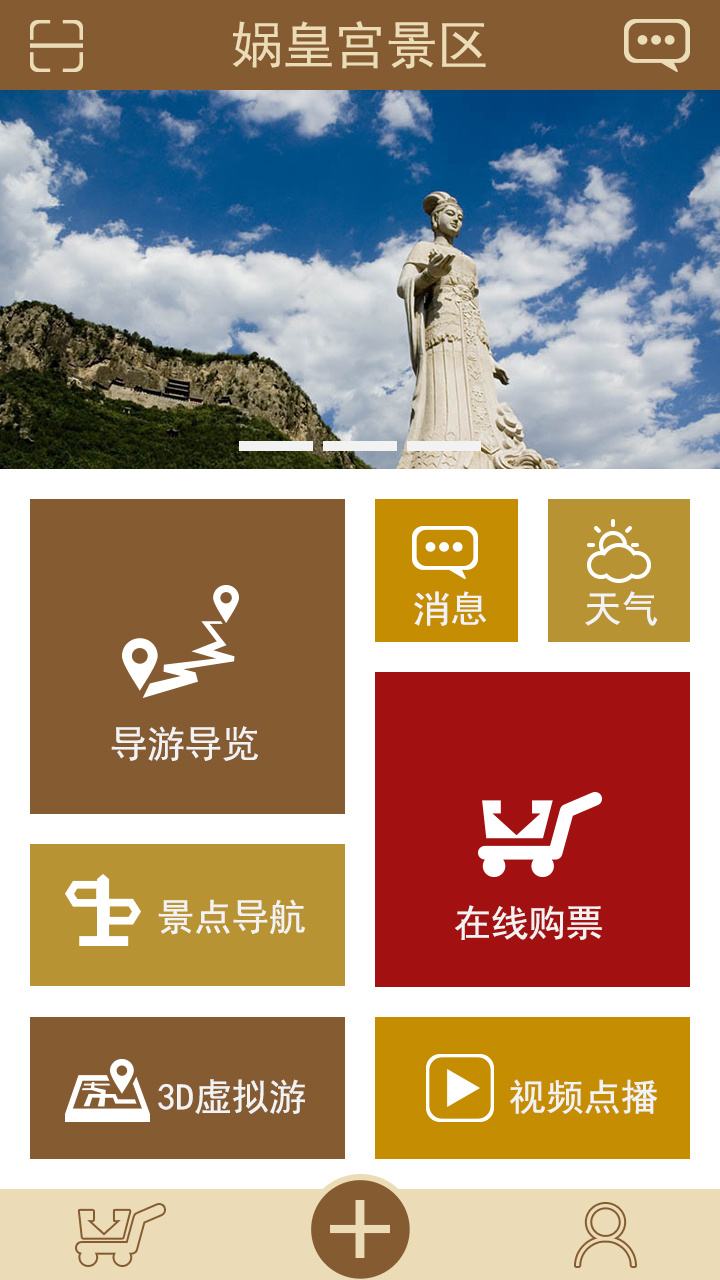Viewport: 720px width, 1280px height.
Task: Go to the profile tab in the bottom bar
Action: coord(605,1235)
